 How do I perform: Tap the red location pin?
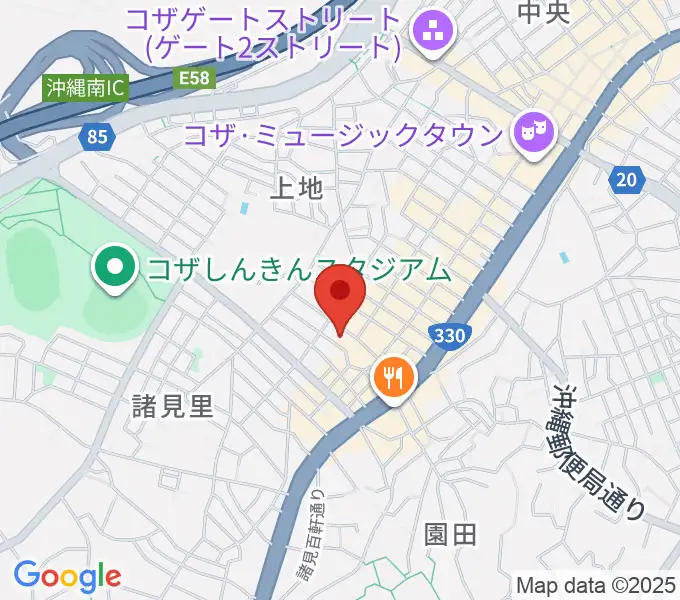340,299
